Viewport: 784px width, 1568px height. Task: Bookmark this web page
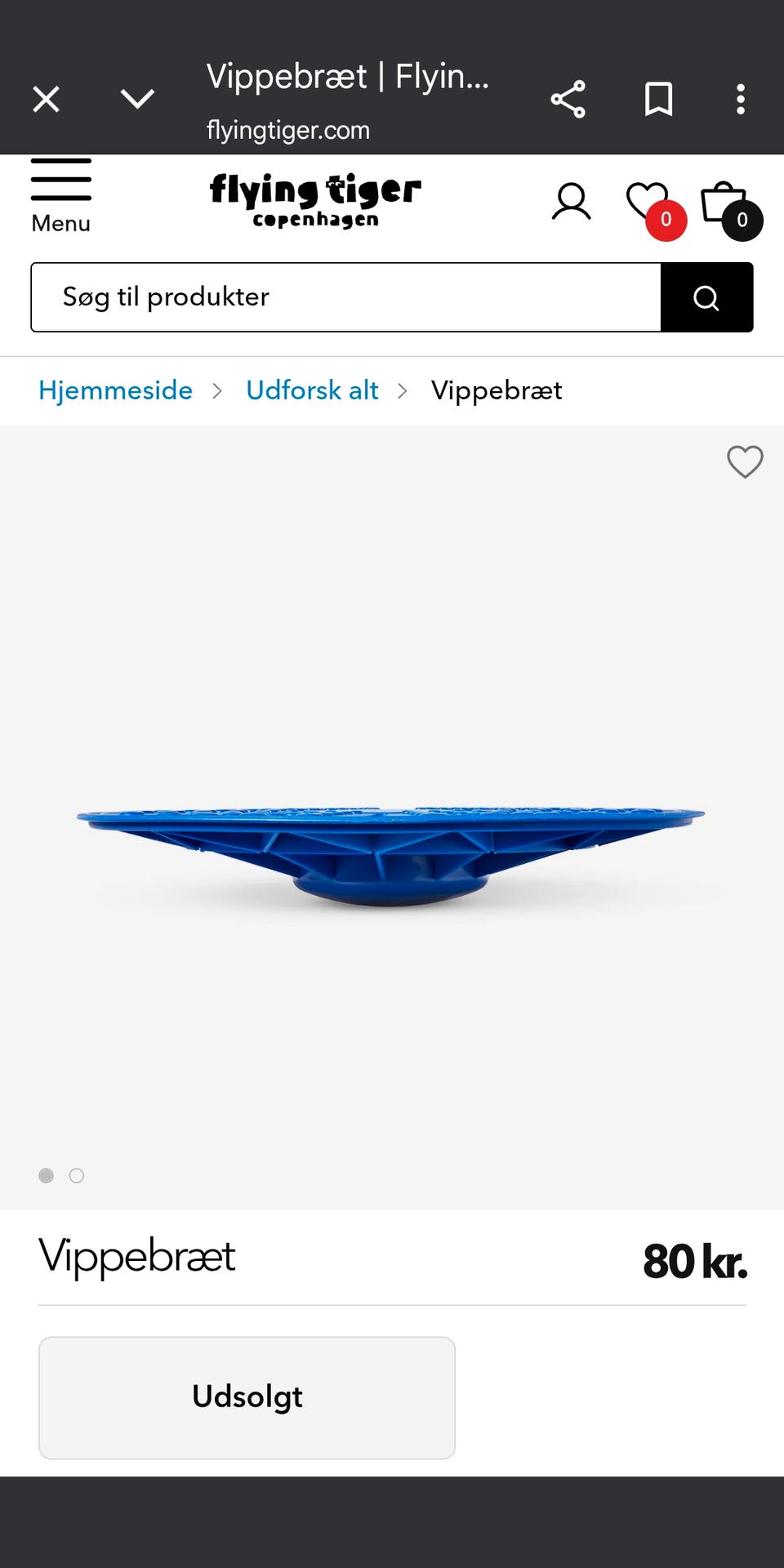tap(658, 100)
